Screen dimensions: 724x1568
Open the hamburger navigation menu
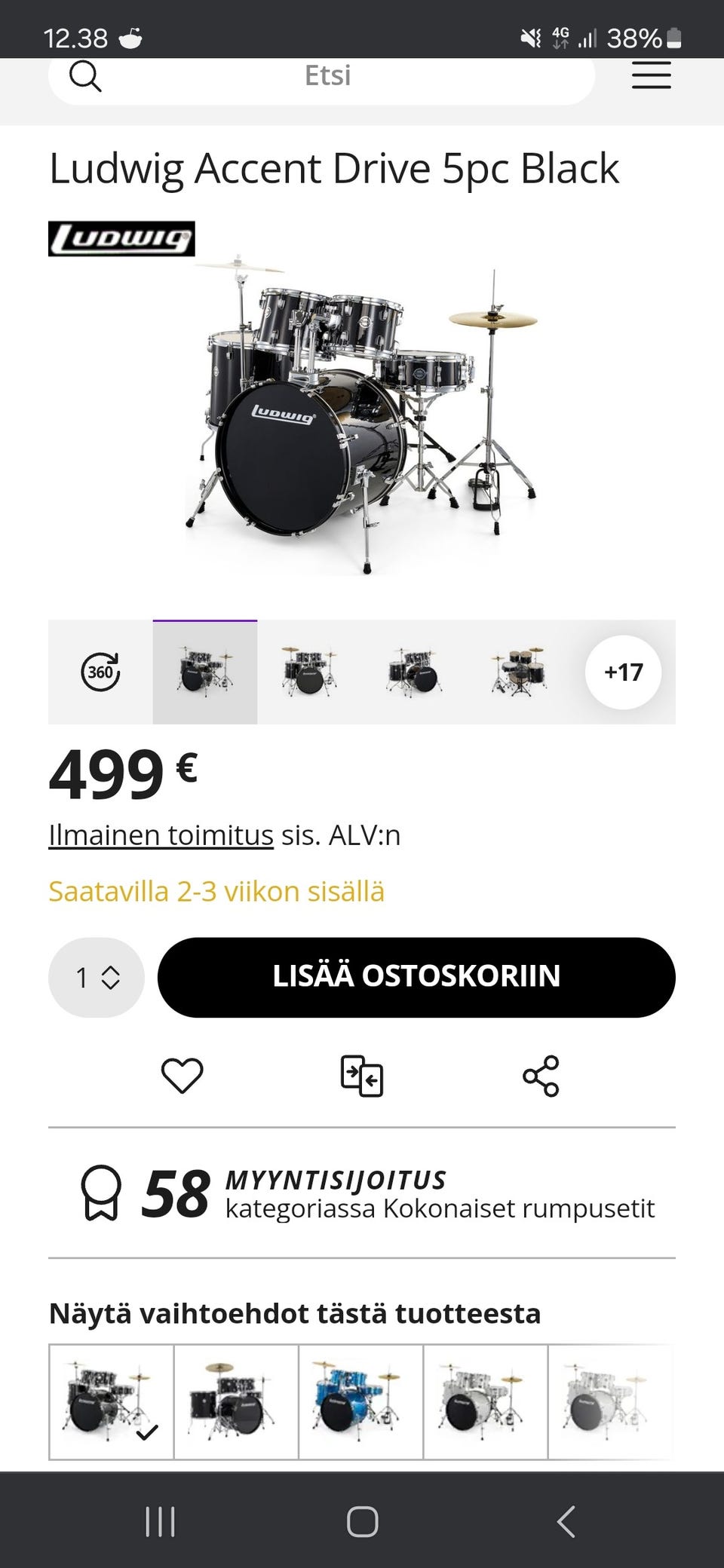pos(651,75)
